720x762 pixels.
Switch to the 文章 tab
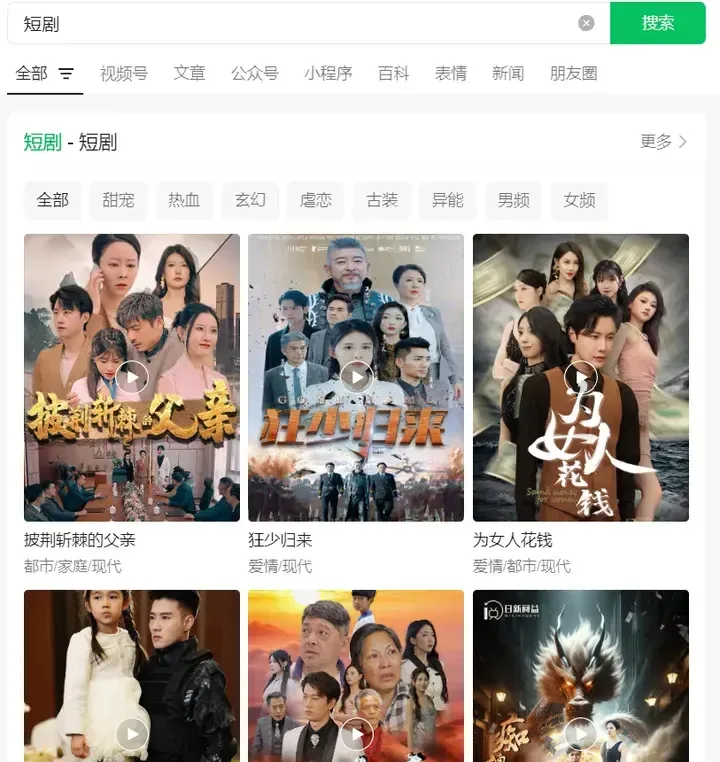click(189, 73)
